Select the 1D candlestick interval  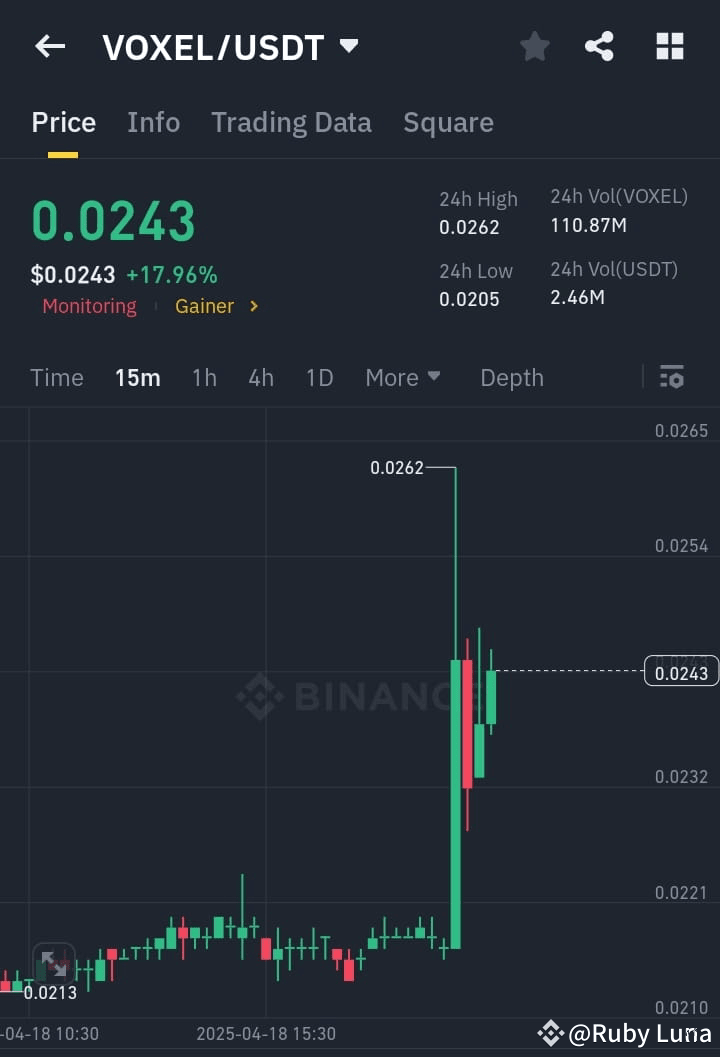(x=319, y=377)
